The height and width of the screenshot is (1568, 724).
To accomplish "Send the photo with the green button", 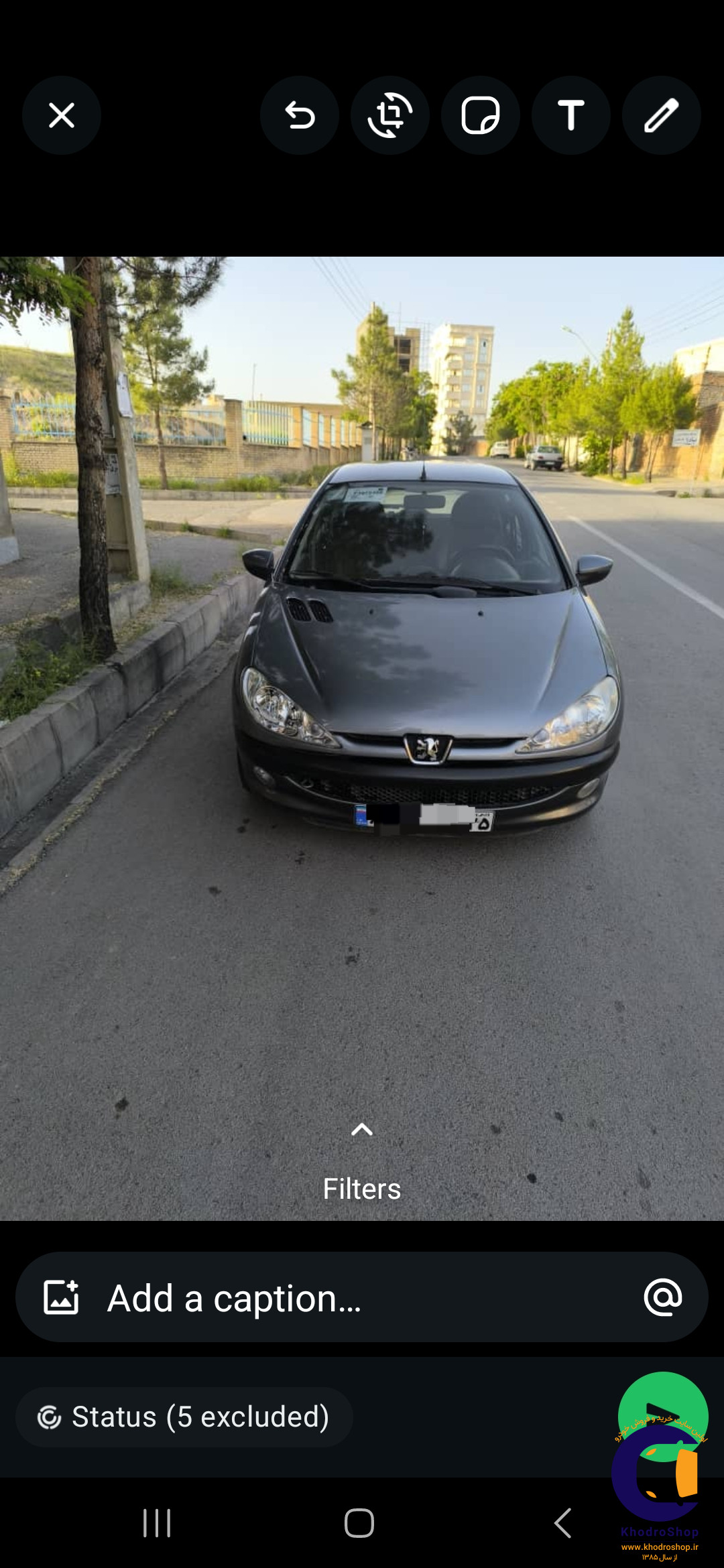I will 663,1417.
